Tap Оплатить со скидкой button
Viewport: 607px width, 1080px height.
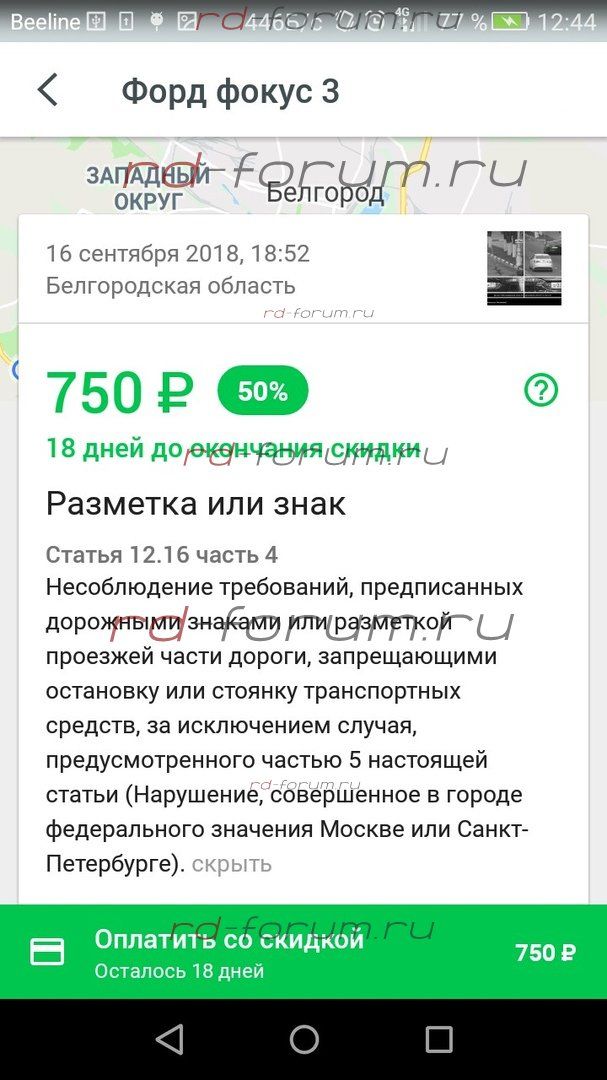303,952
